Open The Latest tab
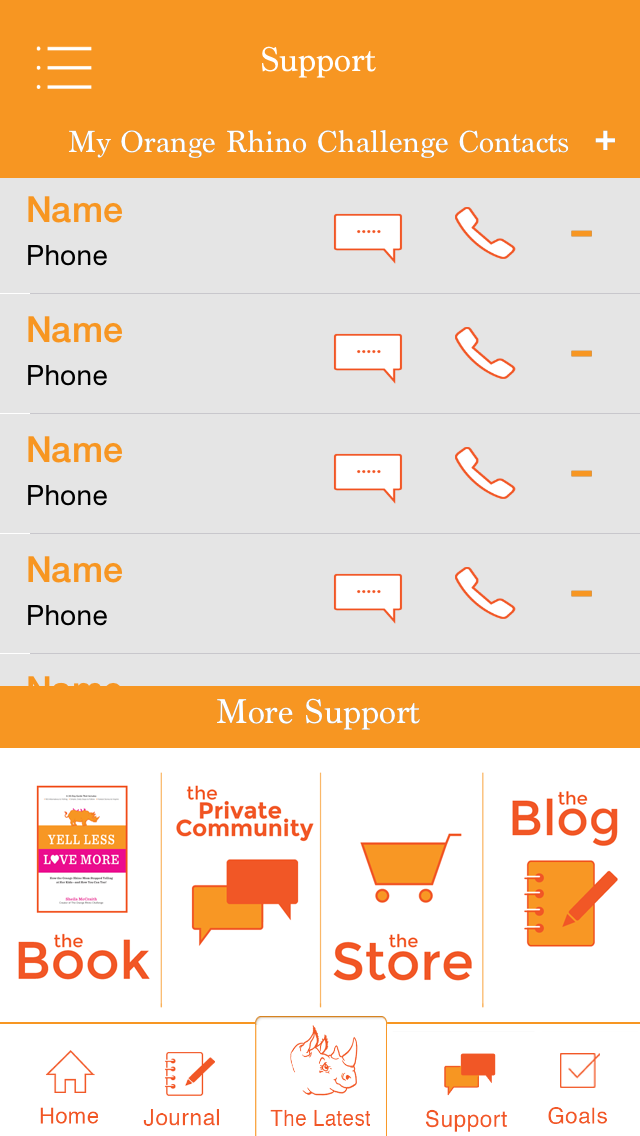Viewport: 640px width, 1136px height. [x=321, y=1080]
